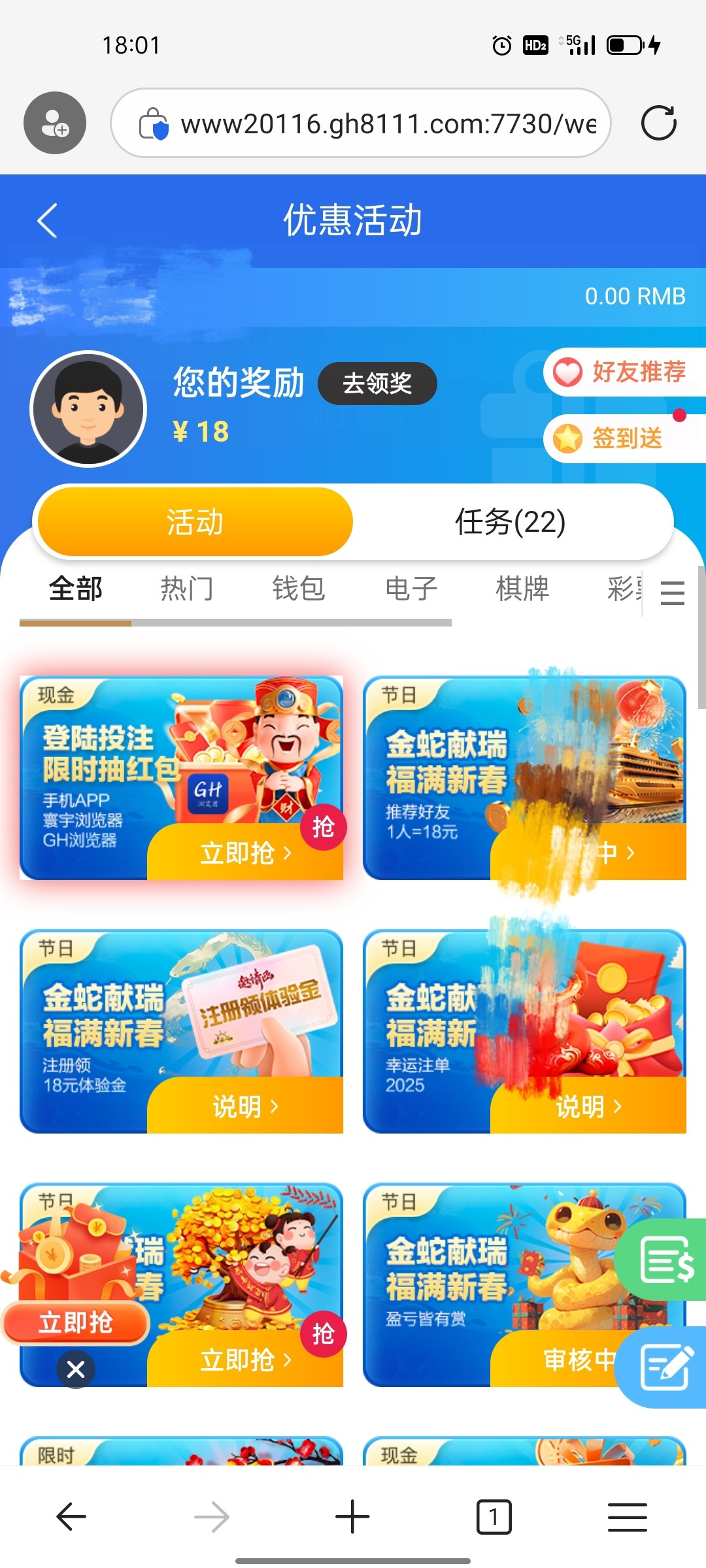This screenshot has width=706, height=1568.
Task: Select the 棋牌 category tab
Action: tap(522, 589)
